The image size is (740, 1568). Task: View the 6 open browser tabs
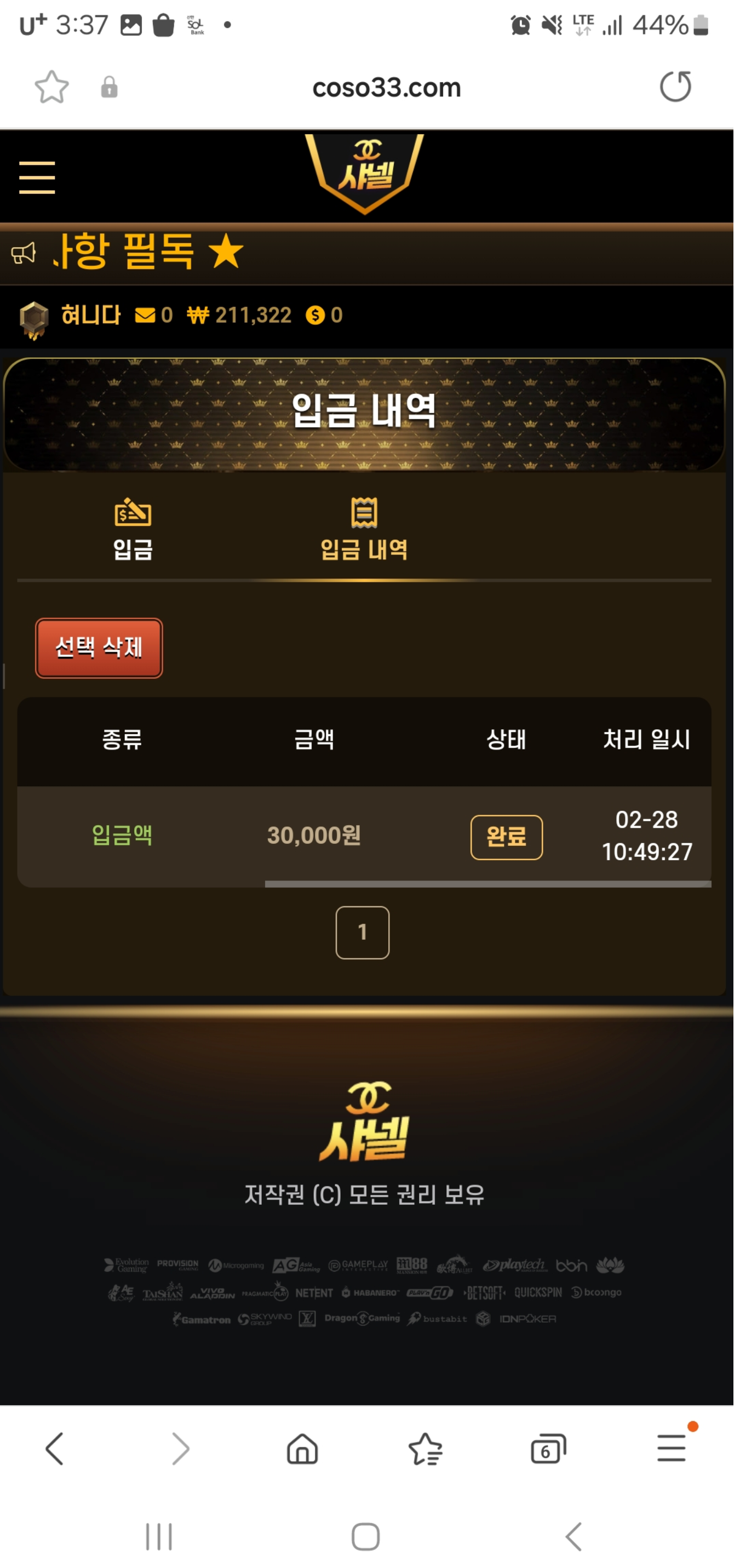click(548, 1448)
